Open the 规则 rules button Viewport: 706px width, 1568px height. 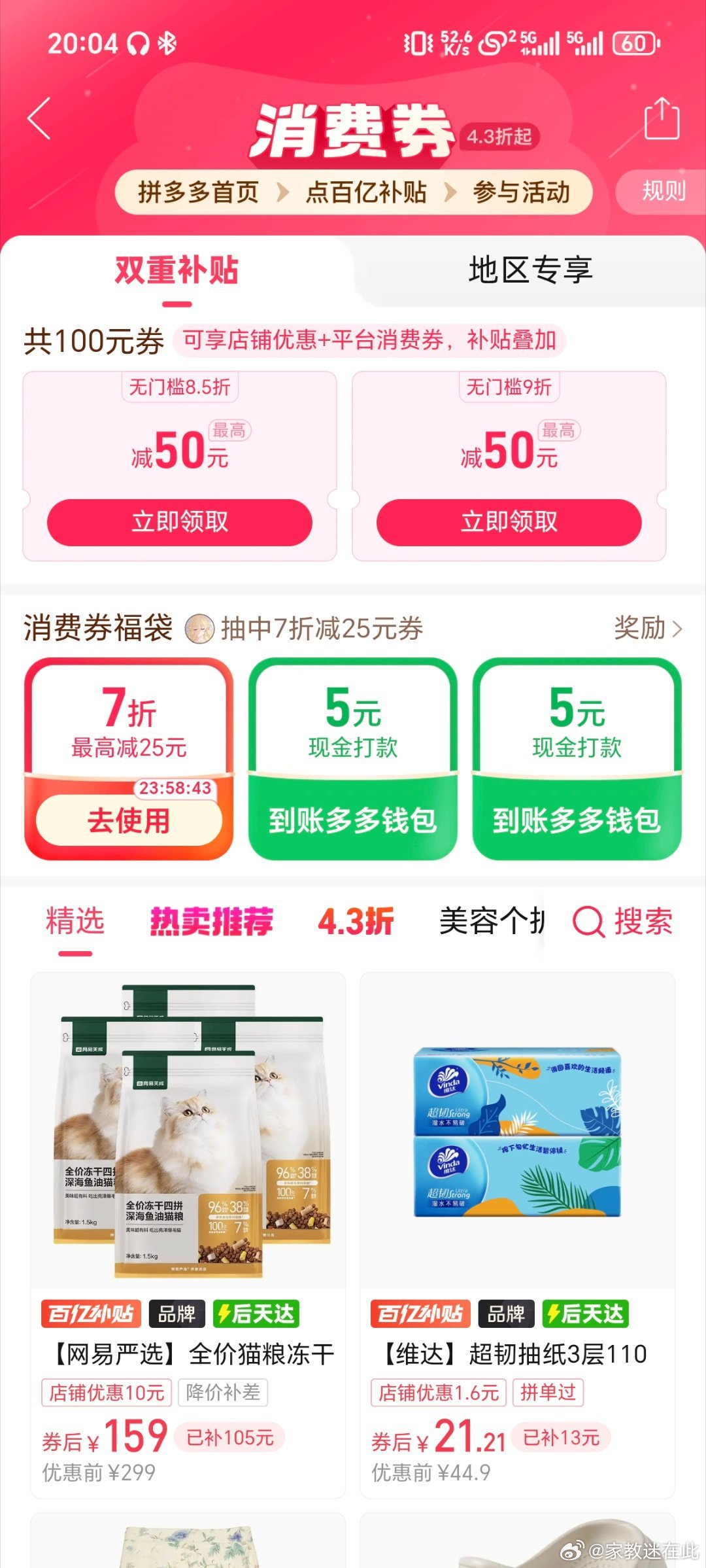tap(663, 191)
